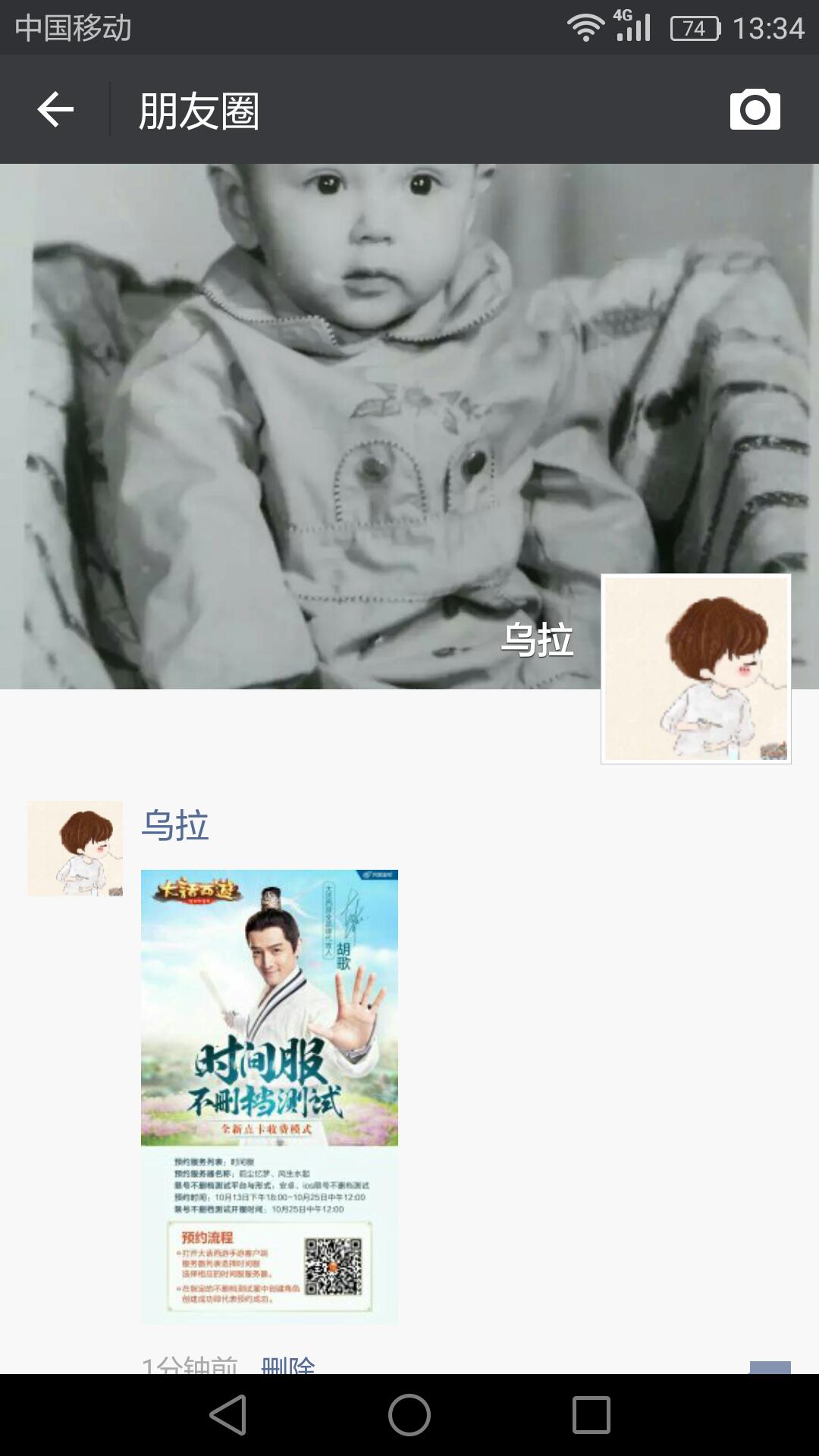Go back from Moments
The width and height of the screenshot is (819, 1456).
pos(55,111)
